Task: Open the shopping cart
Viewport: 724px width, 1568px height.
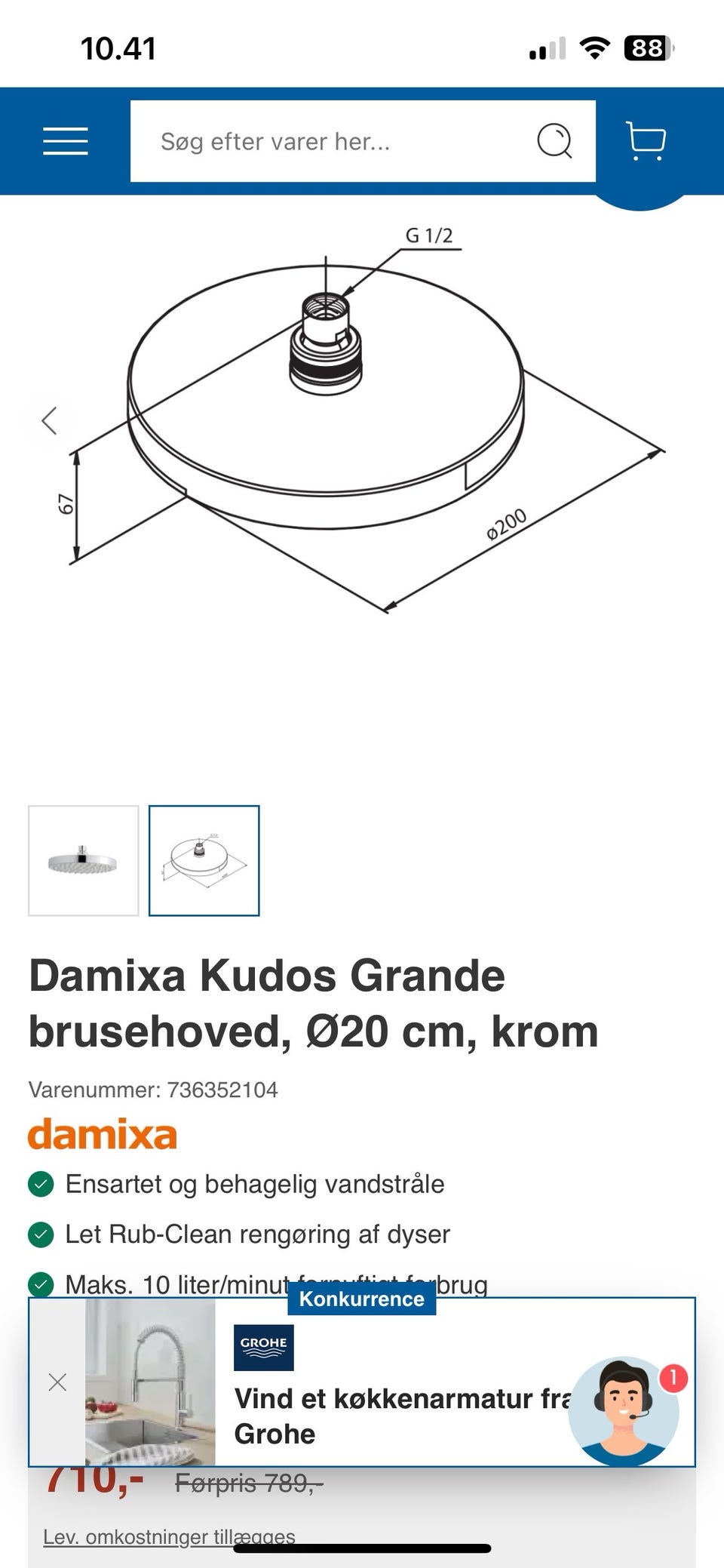Action: 646,141
